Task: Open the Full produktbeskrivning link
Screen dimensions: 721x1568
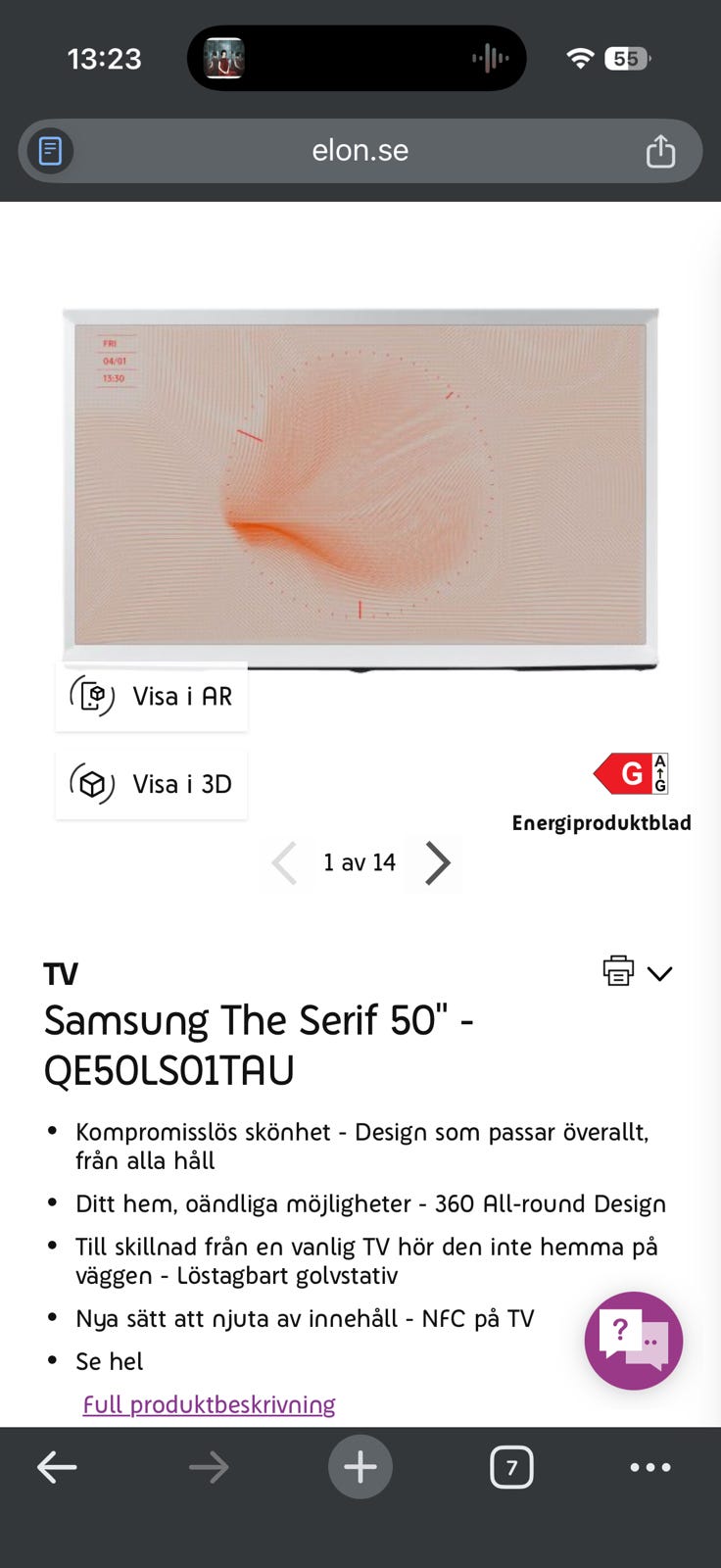Action: pyautogui.click(x=208, y=1404)
